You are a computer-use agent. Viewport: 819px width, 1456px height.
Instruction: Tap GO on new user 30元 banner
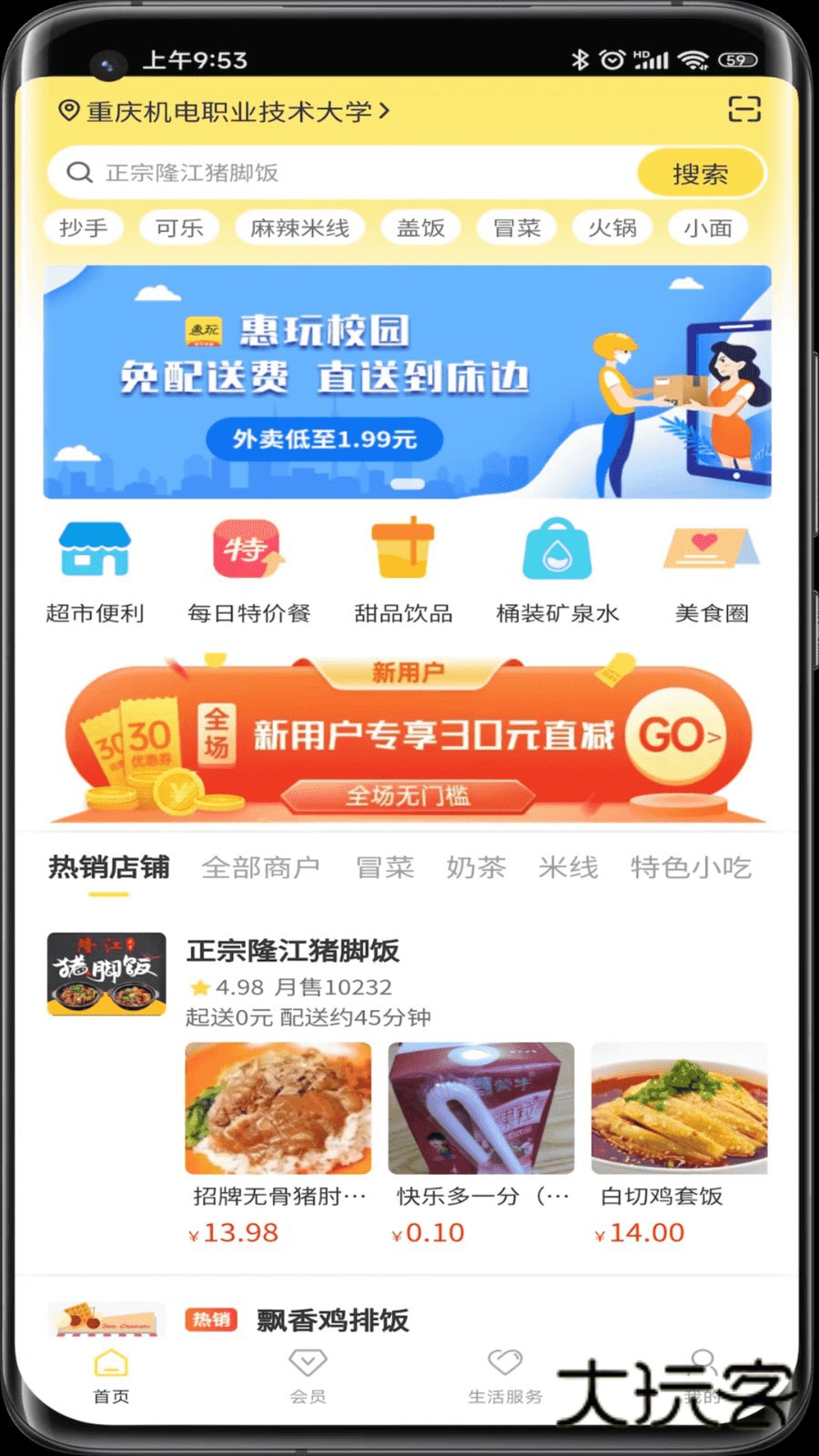coord(677,735)
